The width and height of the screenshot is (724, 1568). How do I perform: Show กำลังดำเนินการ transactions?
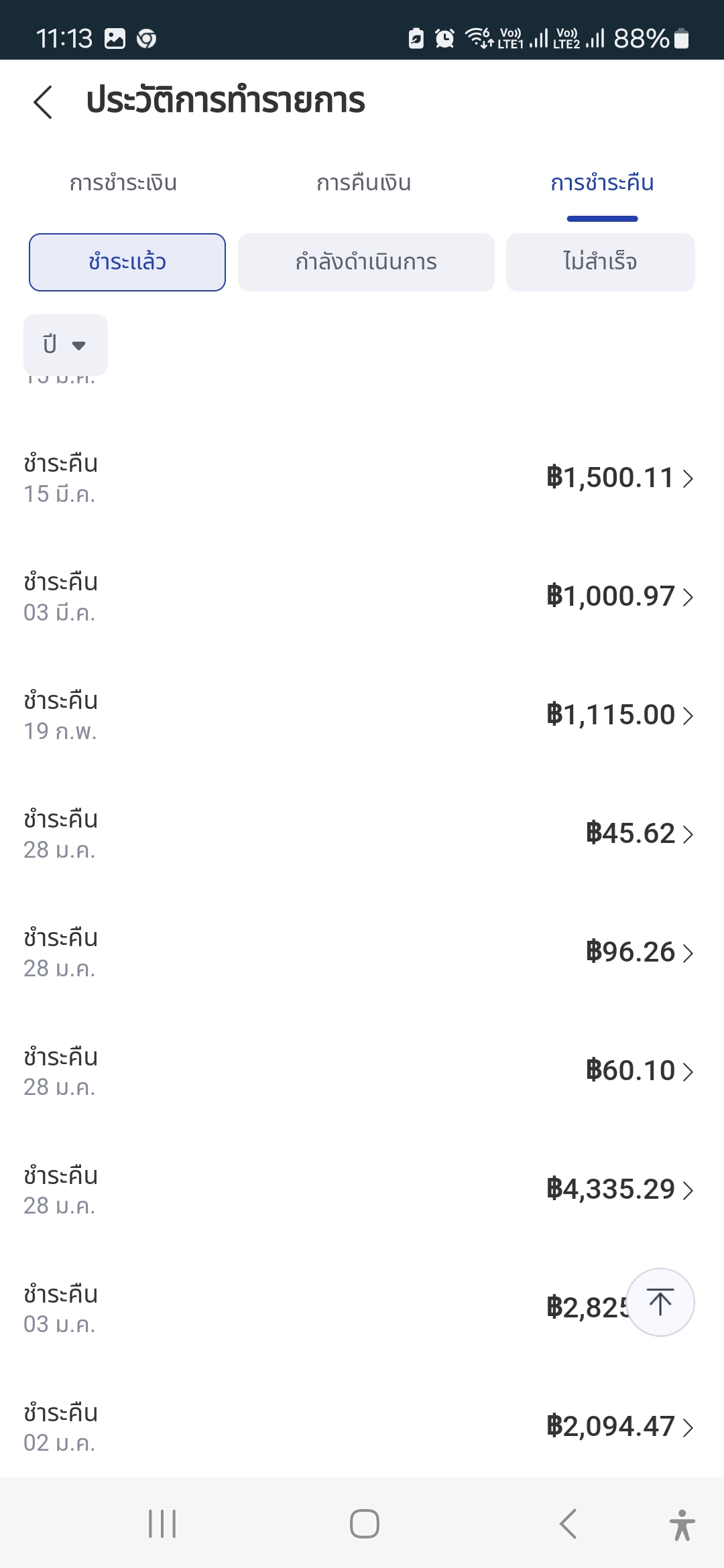tap(366, 262)
